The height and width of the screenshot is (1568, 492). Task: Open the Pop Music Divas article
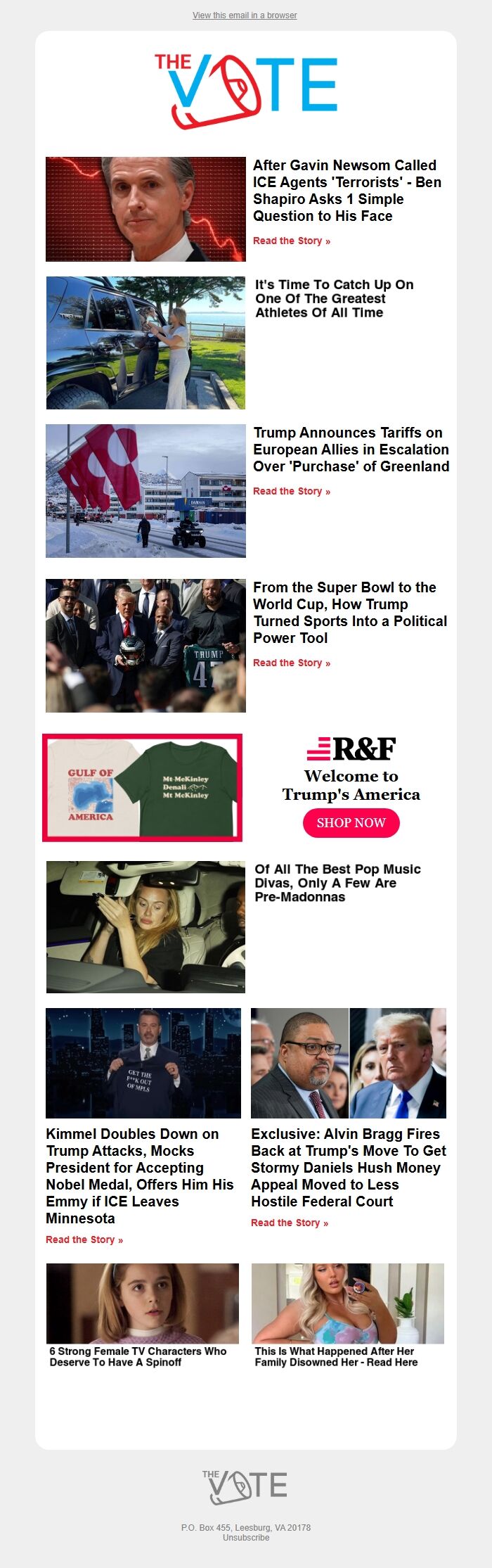(x=337, y=883)
